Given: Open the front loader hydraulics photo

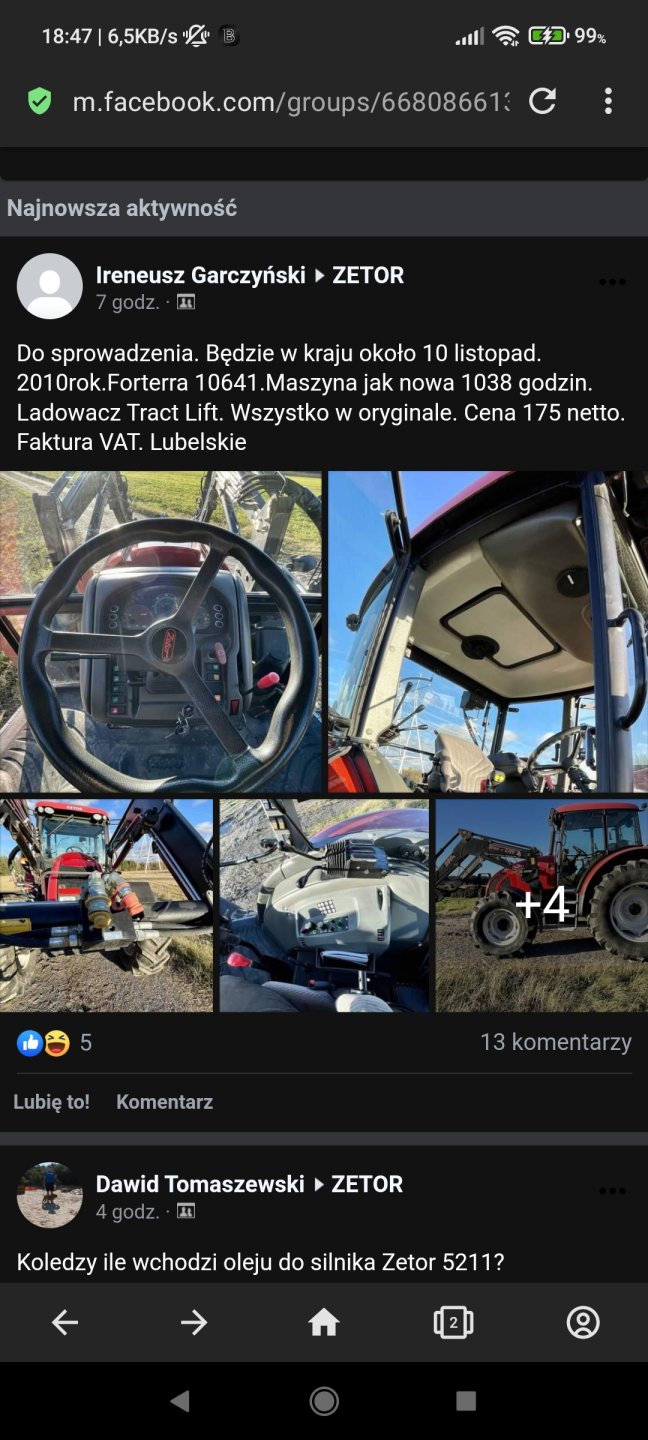Looking at the screenshot, I should (x=106, y=905).
